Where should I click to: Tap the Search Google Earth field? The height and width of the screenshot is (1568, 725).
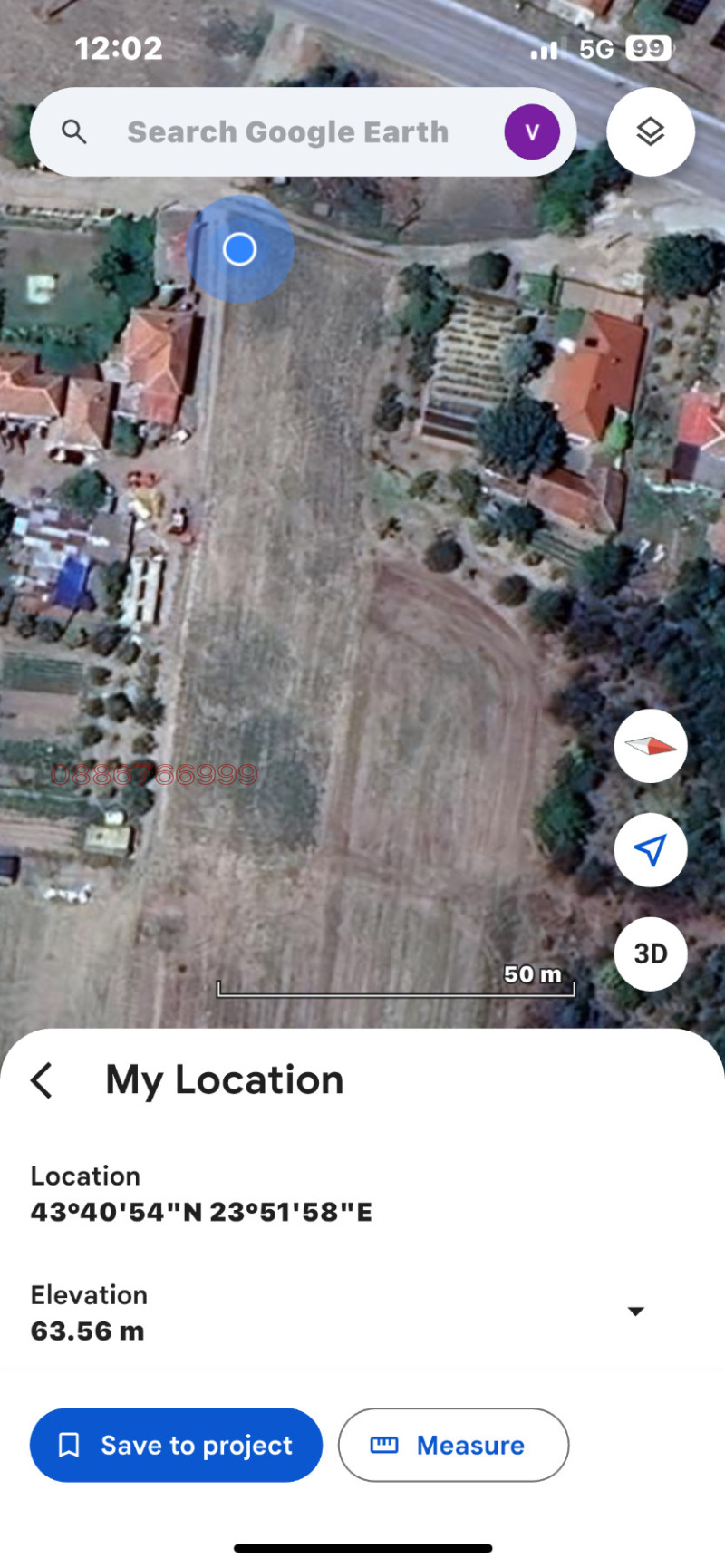288,131
